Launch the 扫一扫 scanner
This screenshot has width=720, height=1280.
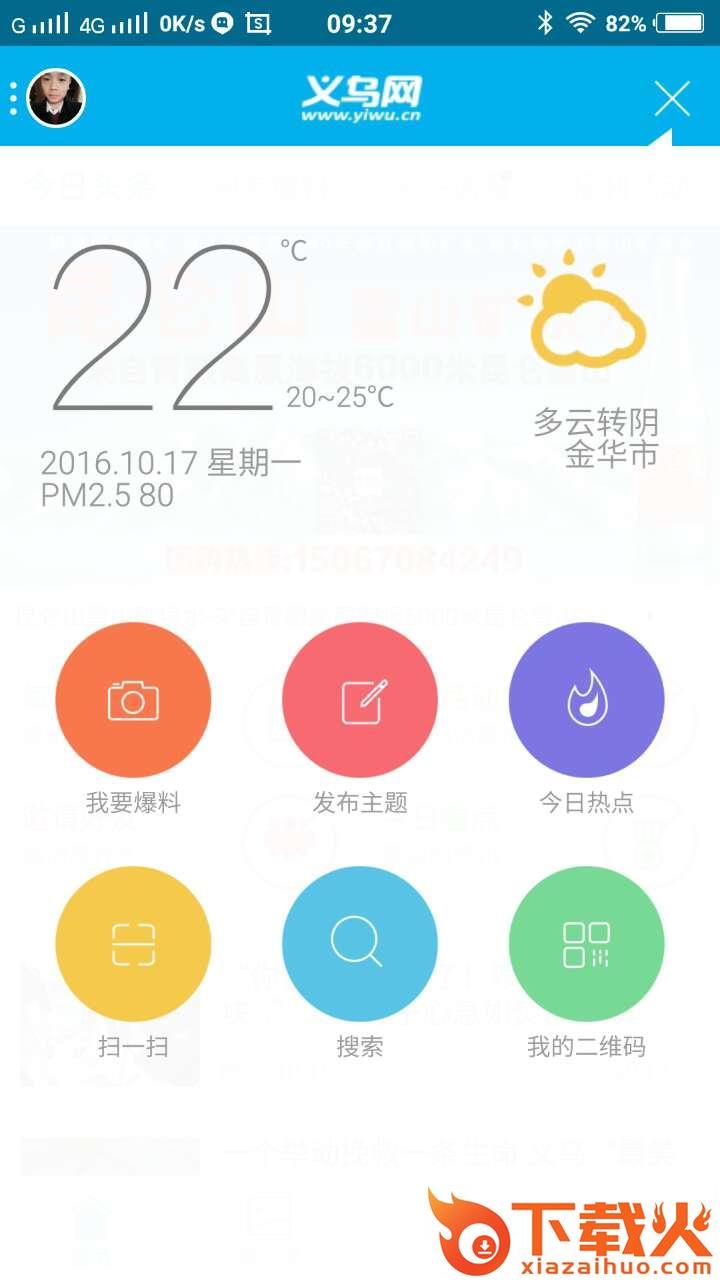click(x=133, y=944)
